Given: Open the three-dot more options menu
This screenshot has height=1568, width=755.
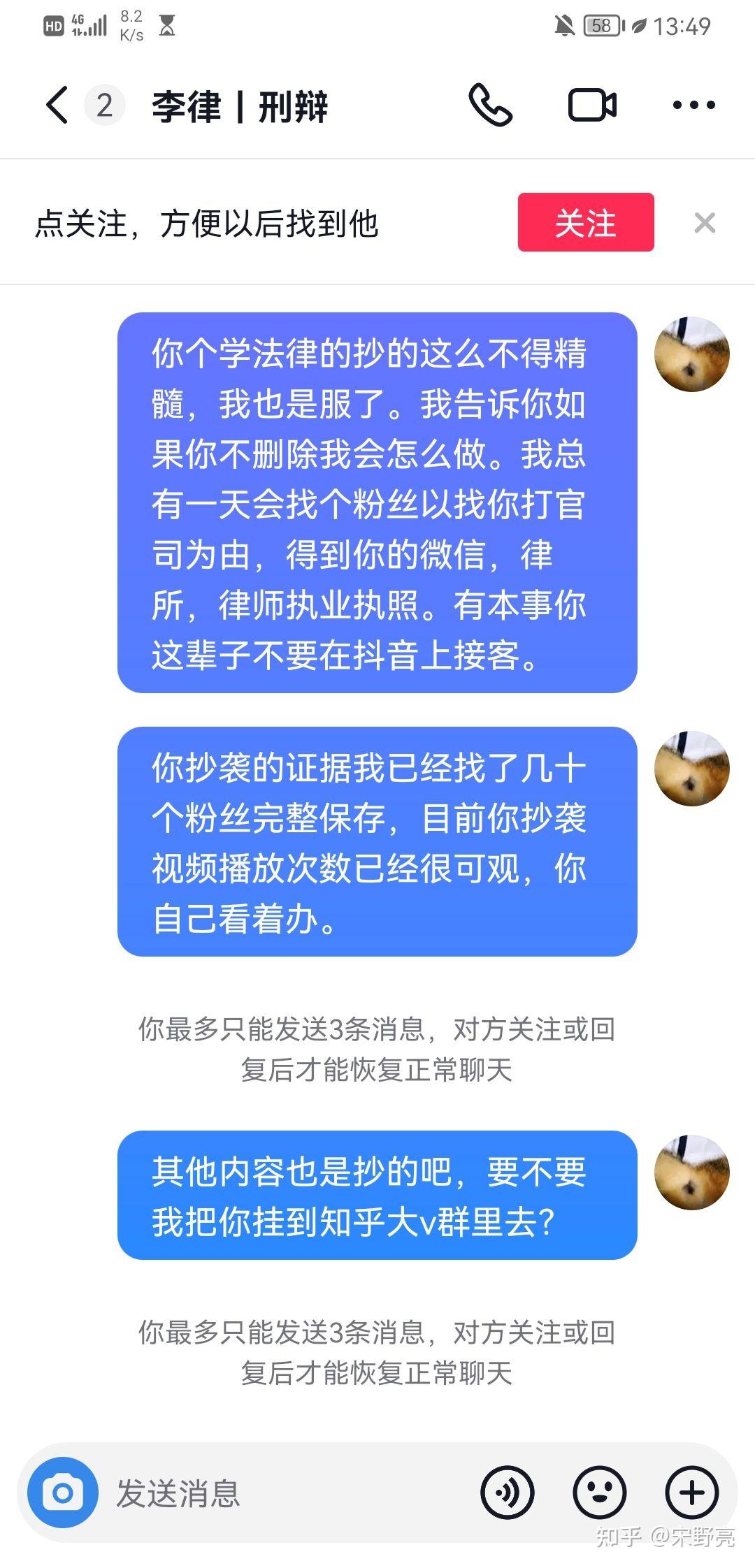Looking at the screenshot, I should point(693,106).
